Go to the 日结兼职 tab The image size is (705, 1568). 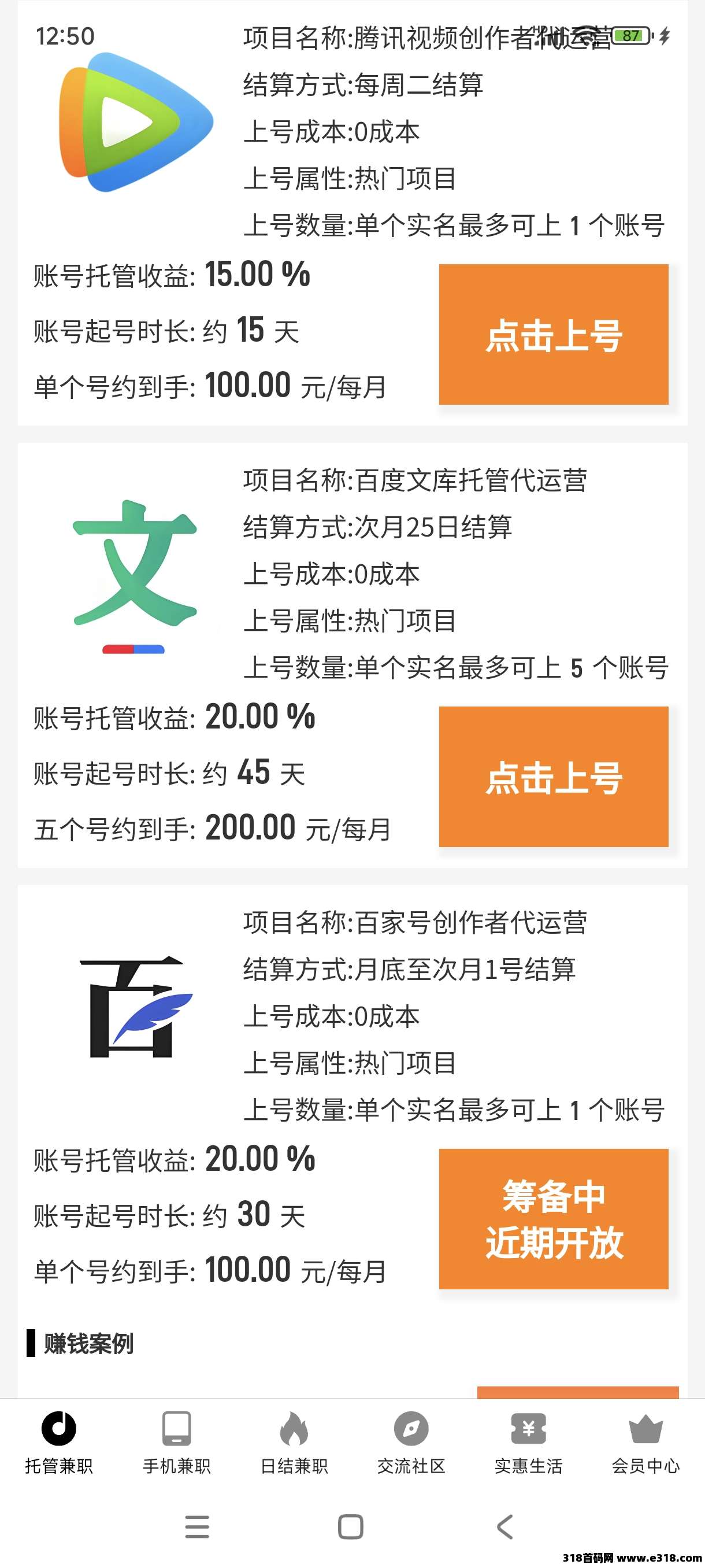coord(294,1441)
